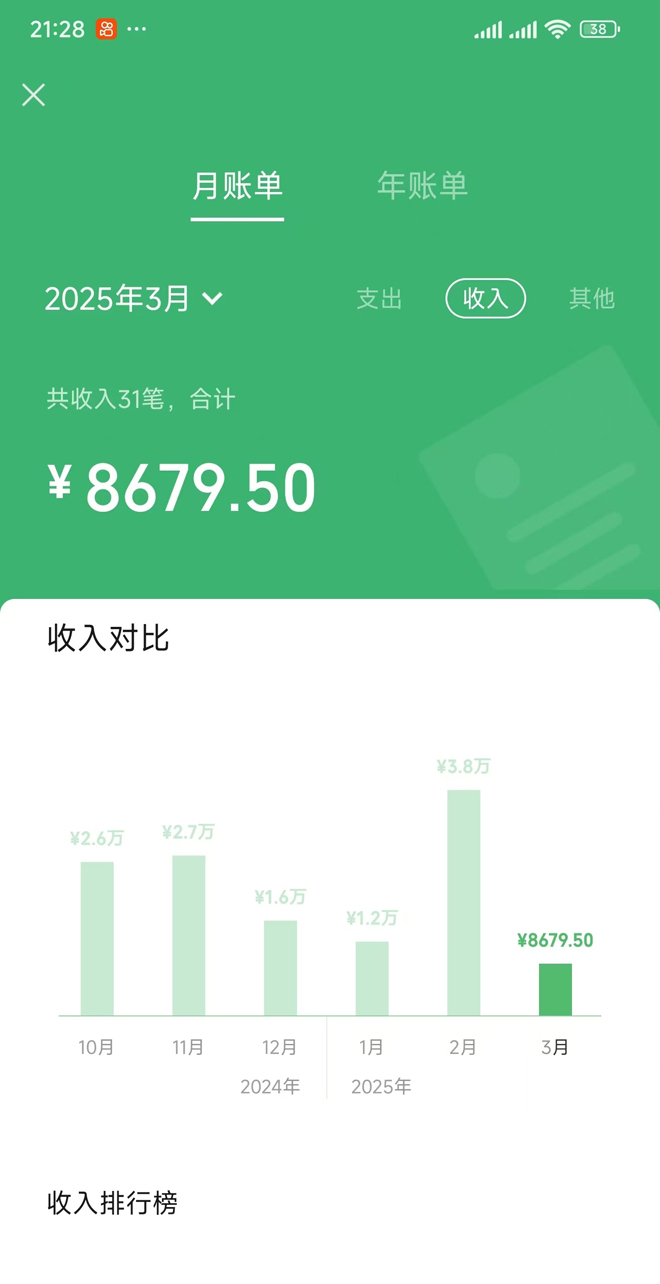
Task: Choose the 1月 bar in chart
Action: [x=372, y=978]
